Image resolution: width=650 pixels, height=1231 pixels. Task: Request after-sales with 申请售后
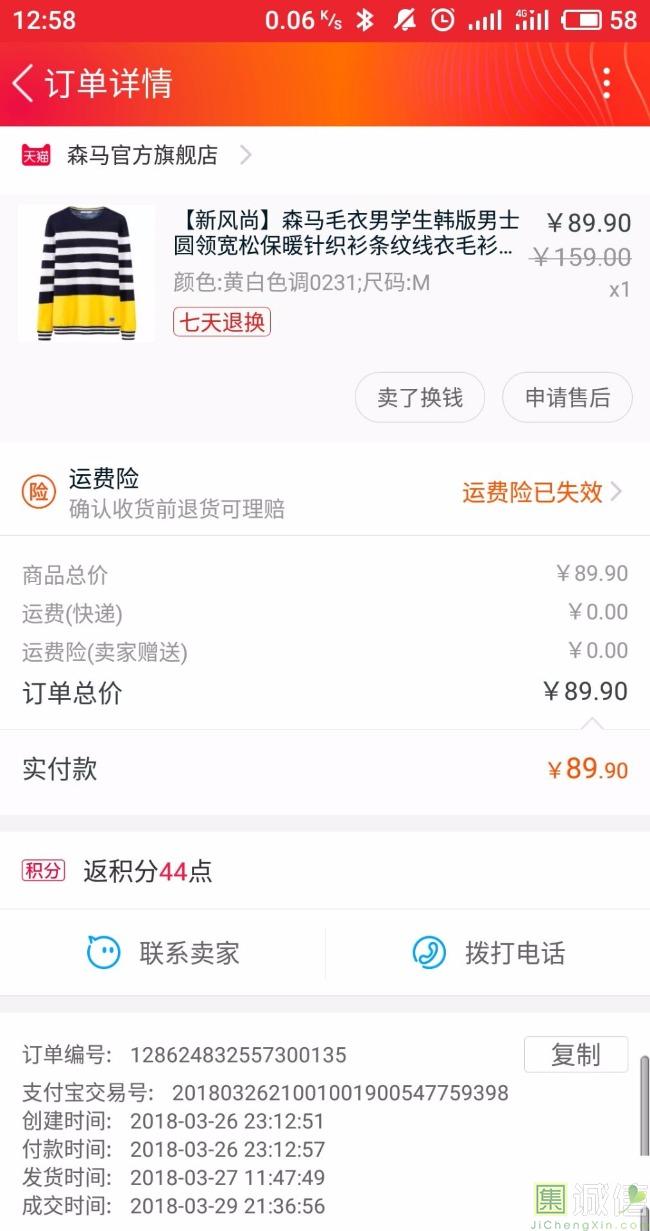point(567,397)
